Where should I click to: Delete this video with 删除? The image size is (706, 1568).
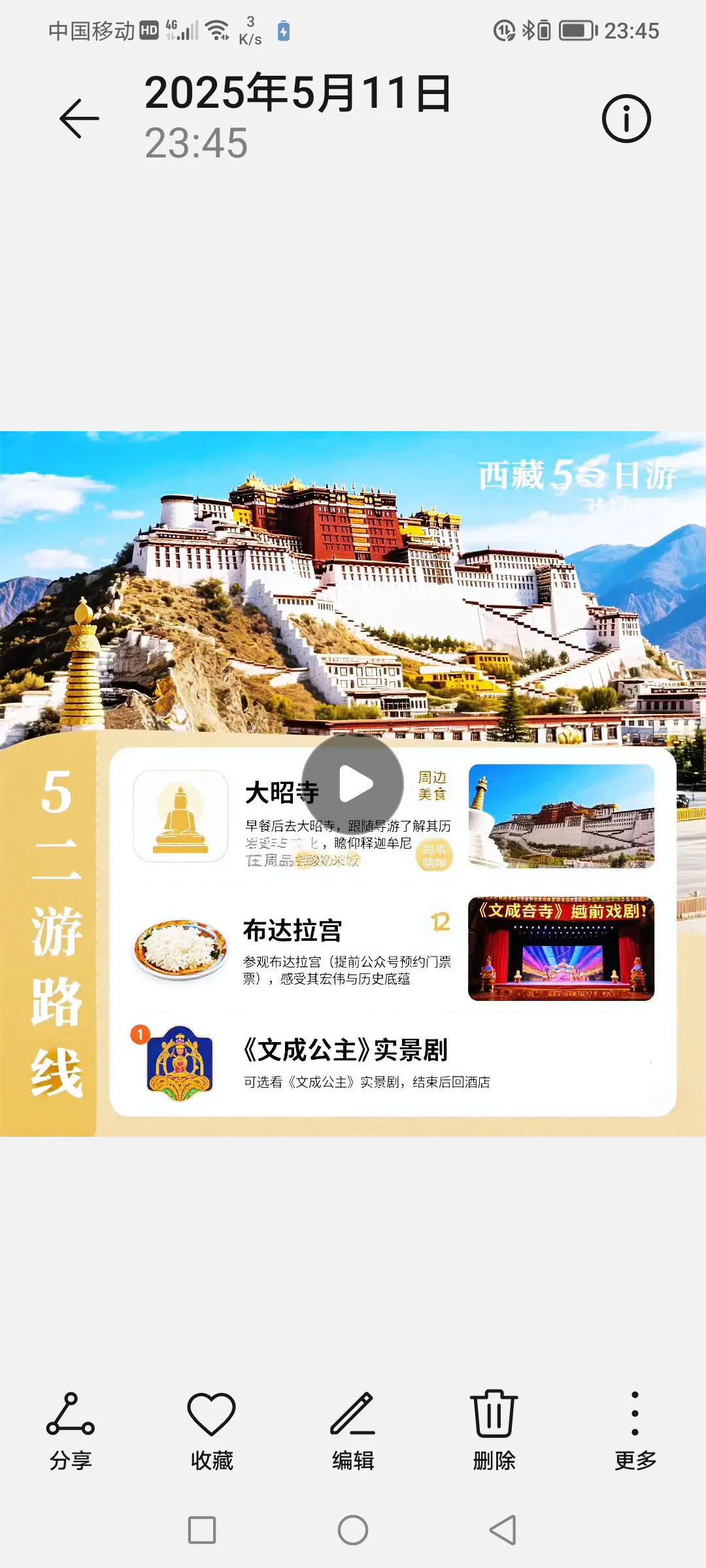(x=494, y=1430)
